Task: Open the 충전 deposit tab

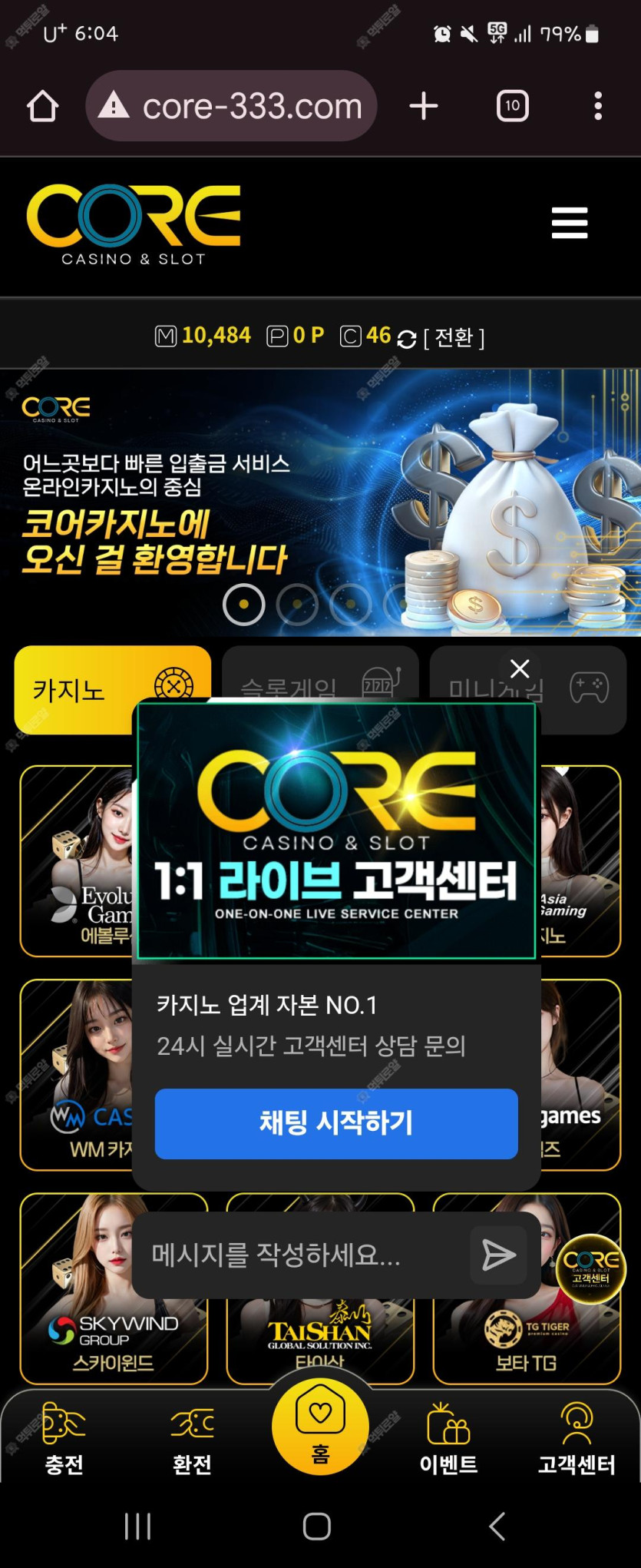Action: 64,1438
